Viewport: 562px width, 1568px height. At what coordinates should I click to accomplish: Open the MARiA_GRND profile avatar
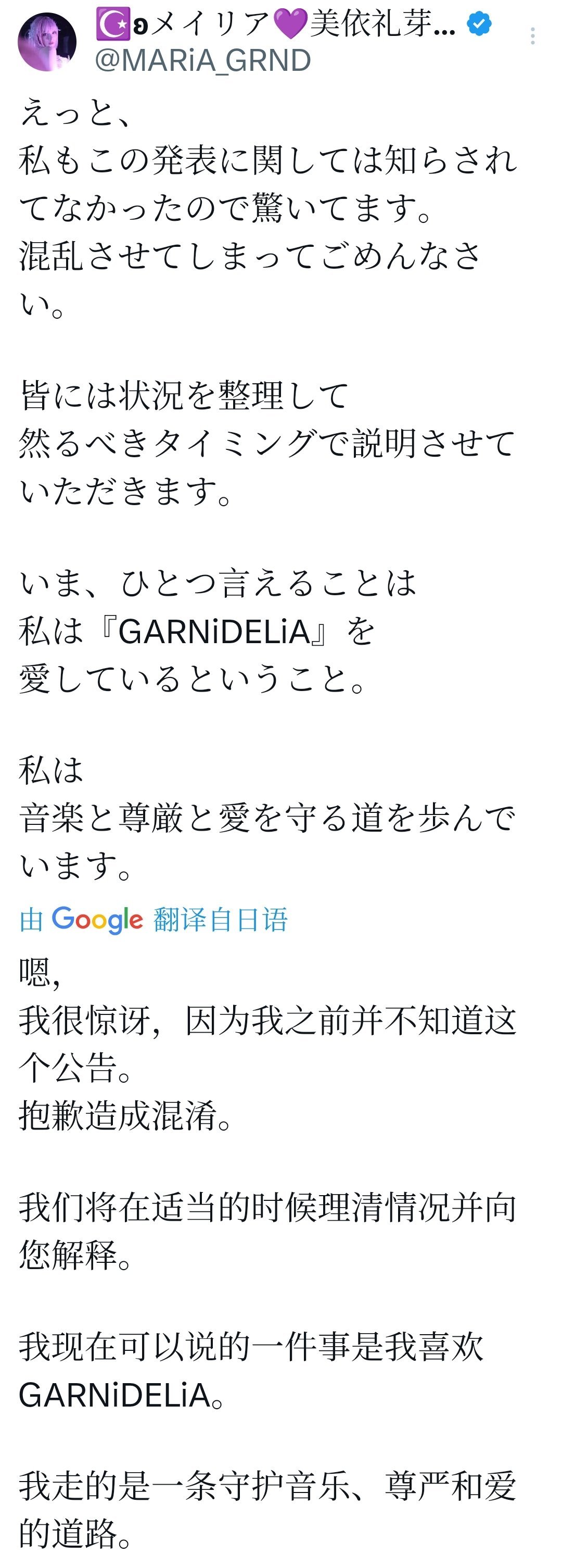tap(47, 41)
